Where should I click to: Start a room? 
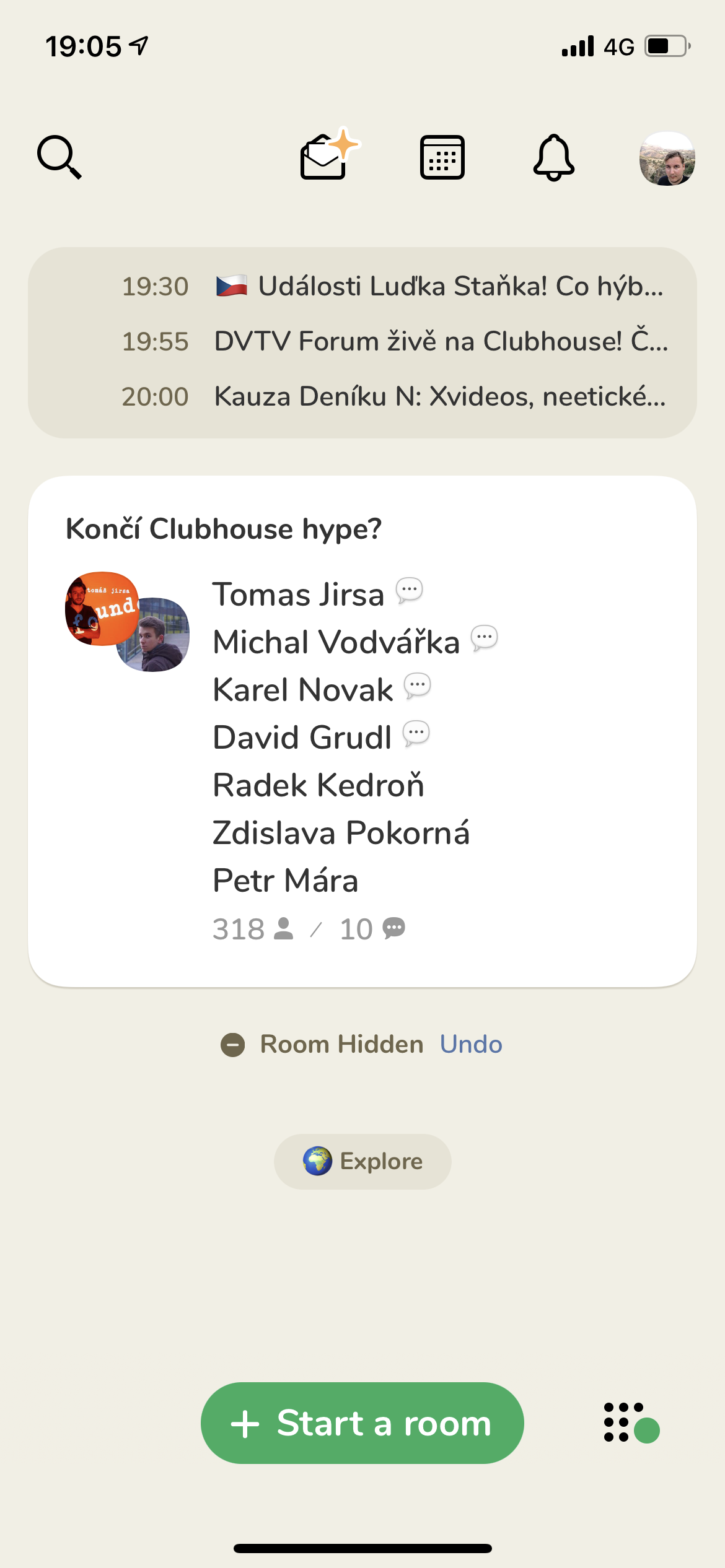(362, 1423)
